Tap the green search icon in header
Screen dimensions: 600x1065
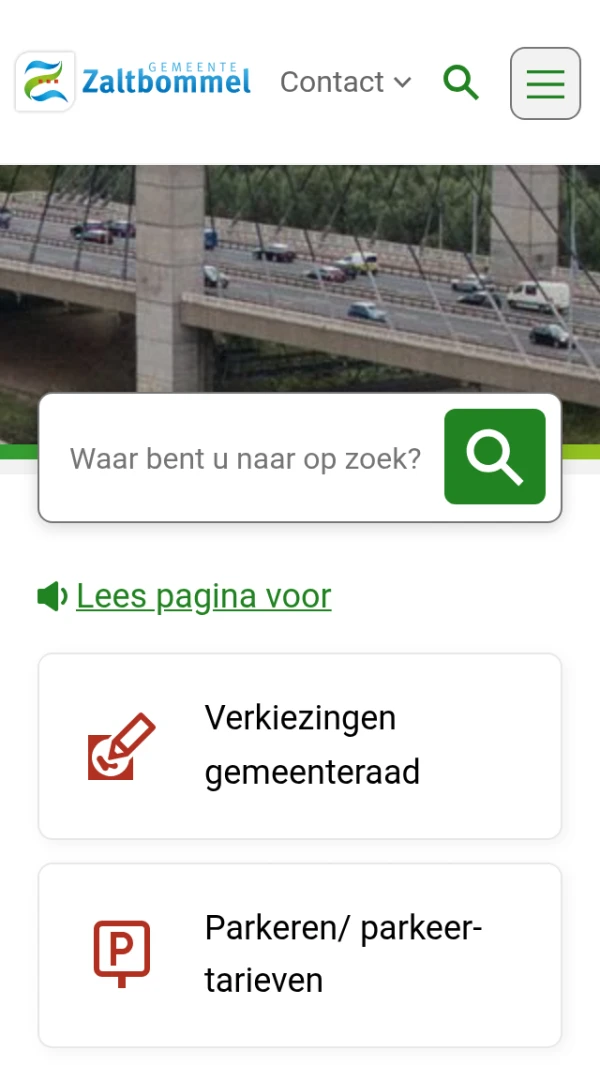pos(461,82)
